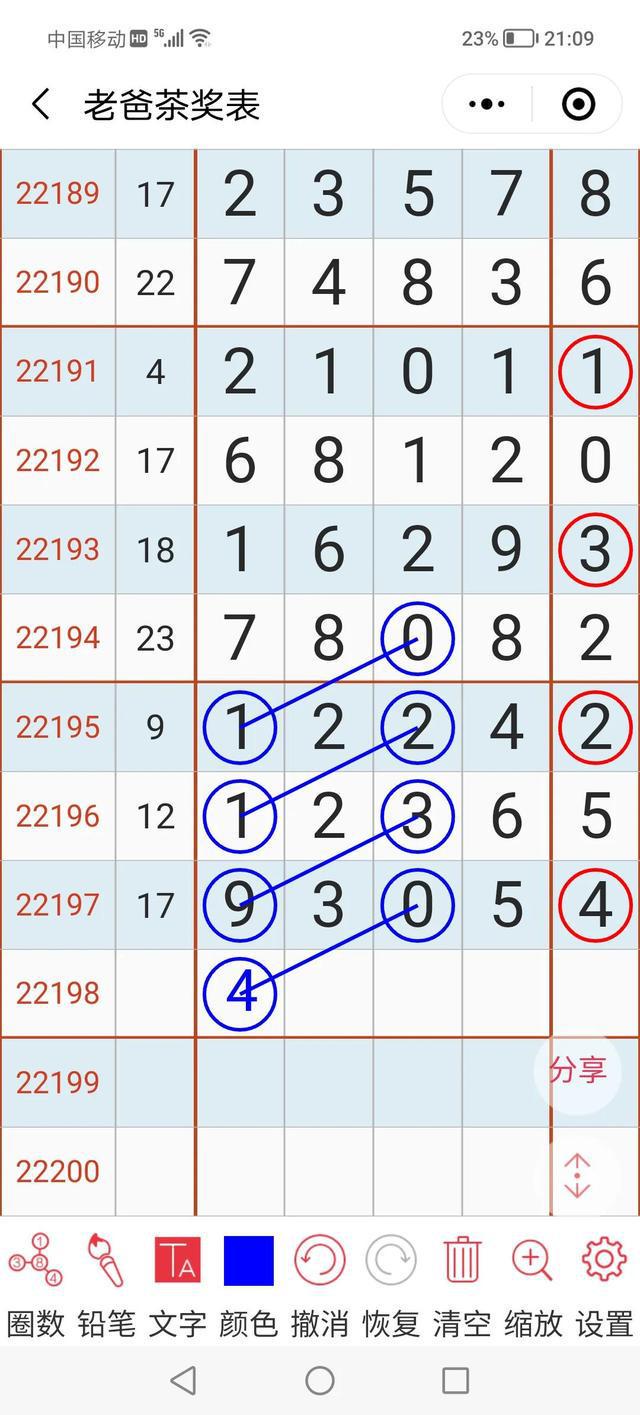Select the 铅笔 pencil drawing tool
This screenshot has width=640, height=1415.
click(x=105, y=1262)
